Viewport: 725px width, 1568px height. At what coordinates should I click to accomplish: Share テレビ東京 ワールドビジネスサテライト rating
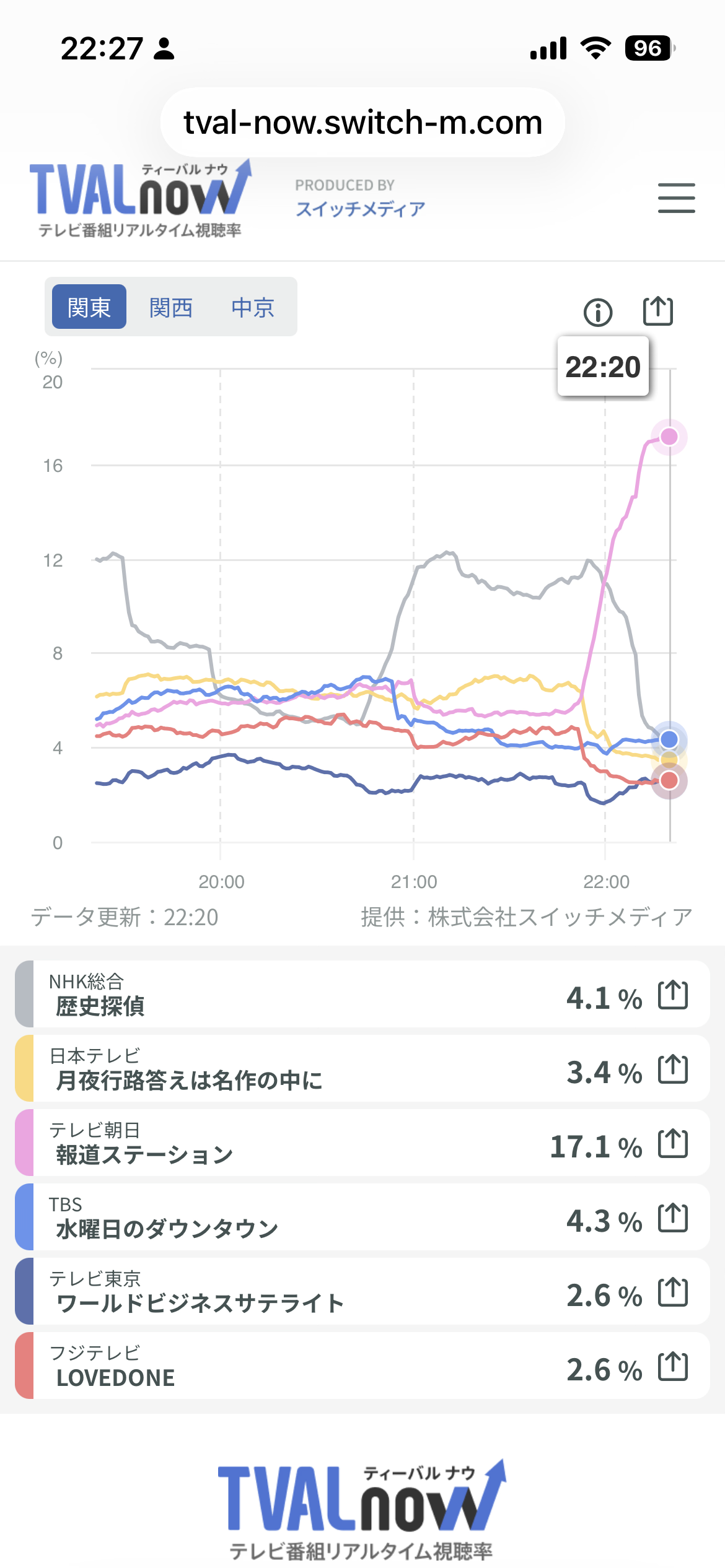click(x=673, y=1292)
